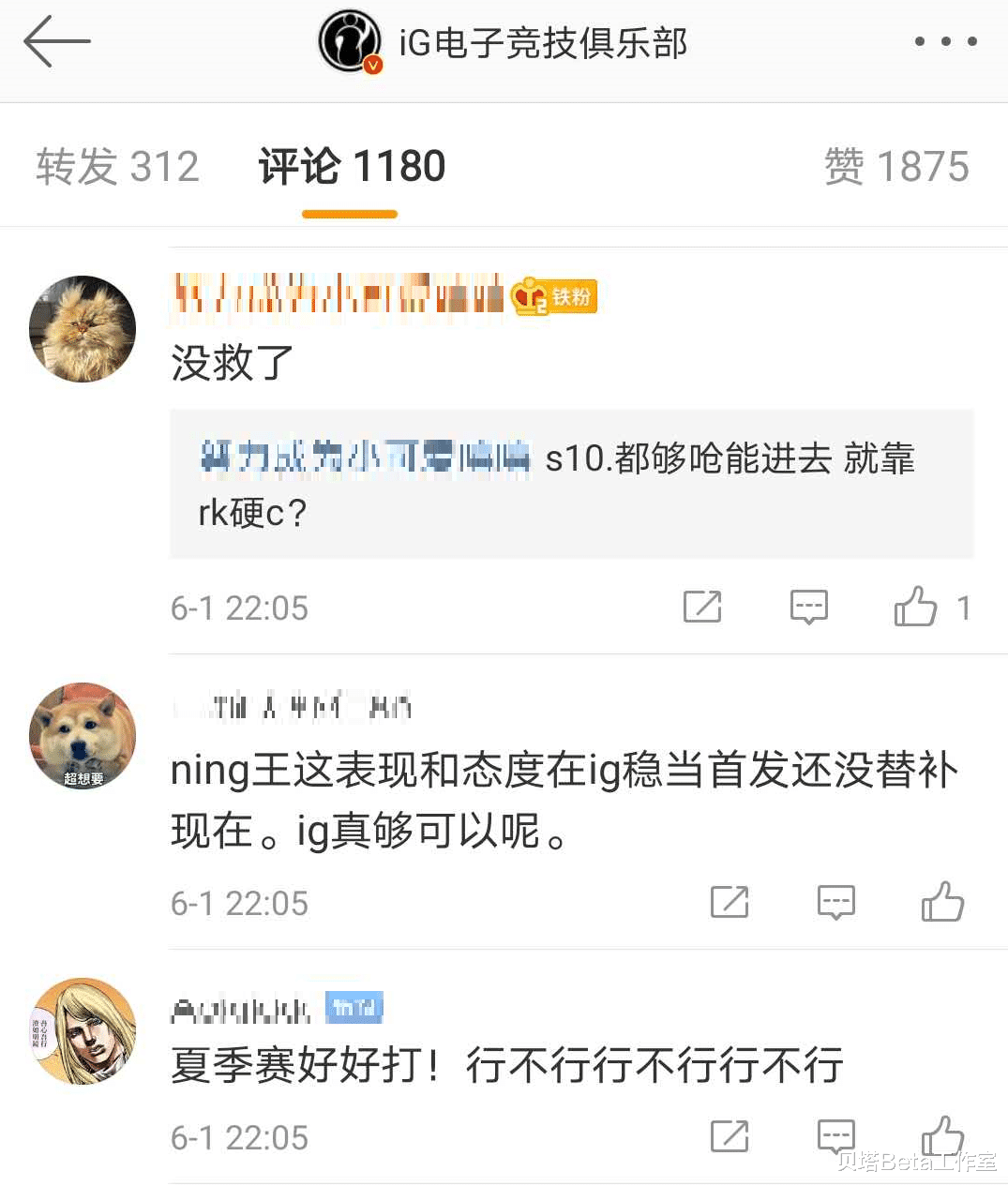Tap the orange underline indicator under 评论

(349, 214)
